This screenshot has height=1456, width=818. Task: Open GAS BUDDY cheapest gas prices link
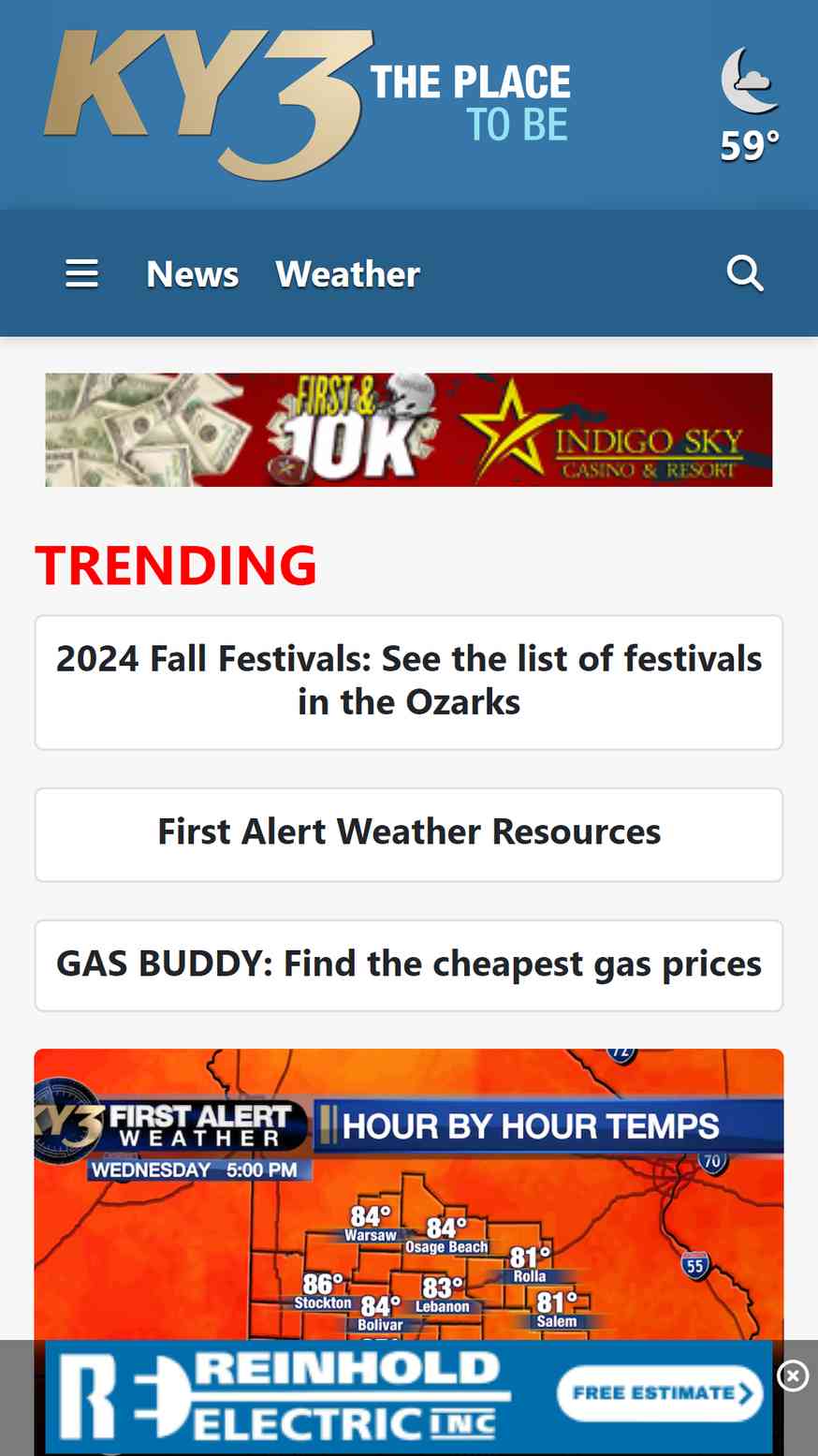pyautogui.click(x=409, y=965)
